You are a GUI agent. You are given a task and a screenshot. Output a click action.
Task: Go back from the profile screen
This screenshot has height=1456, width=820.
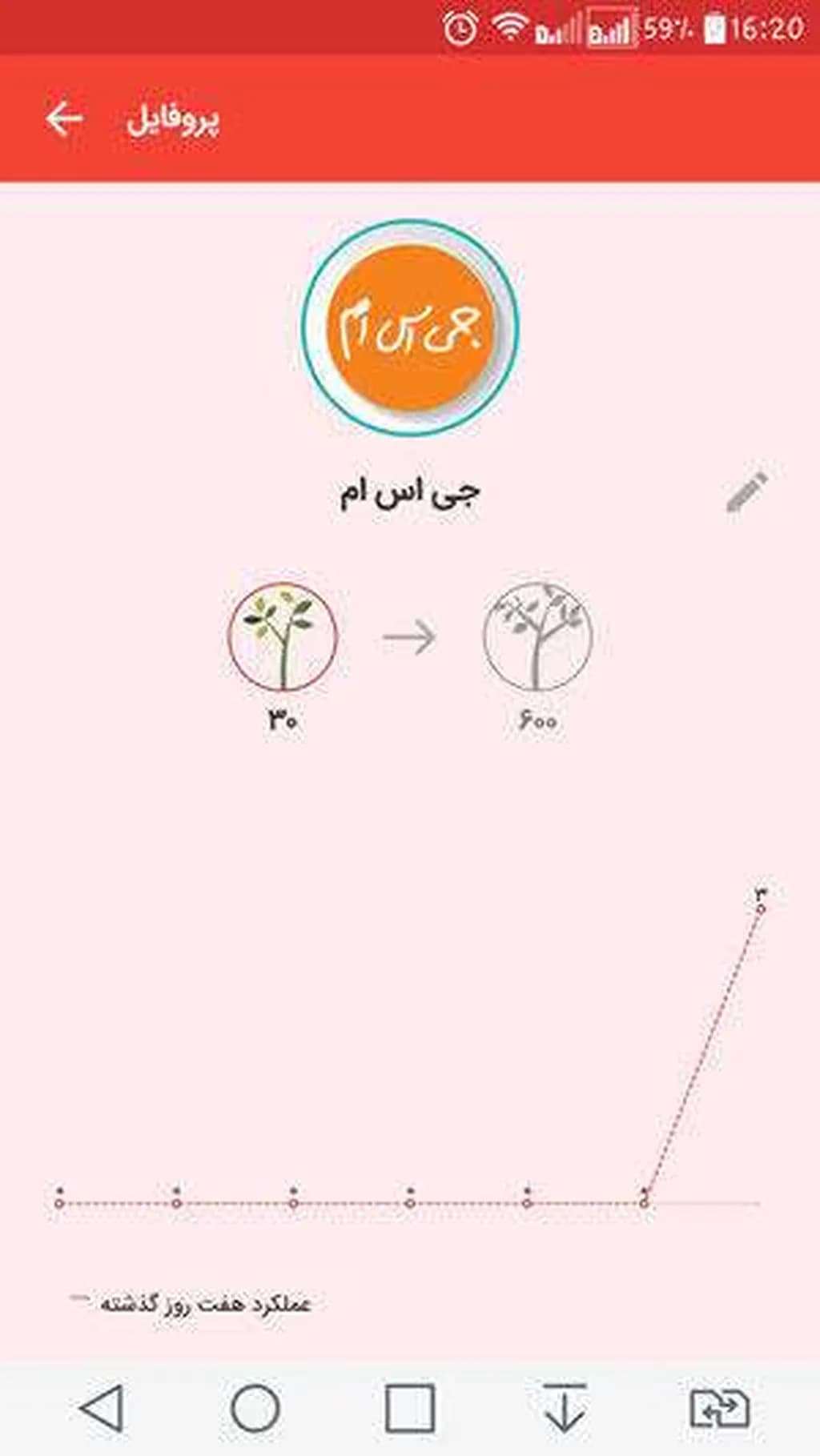(64, 119)
